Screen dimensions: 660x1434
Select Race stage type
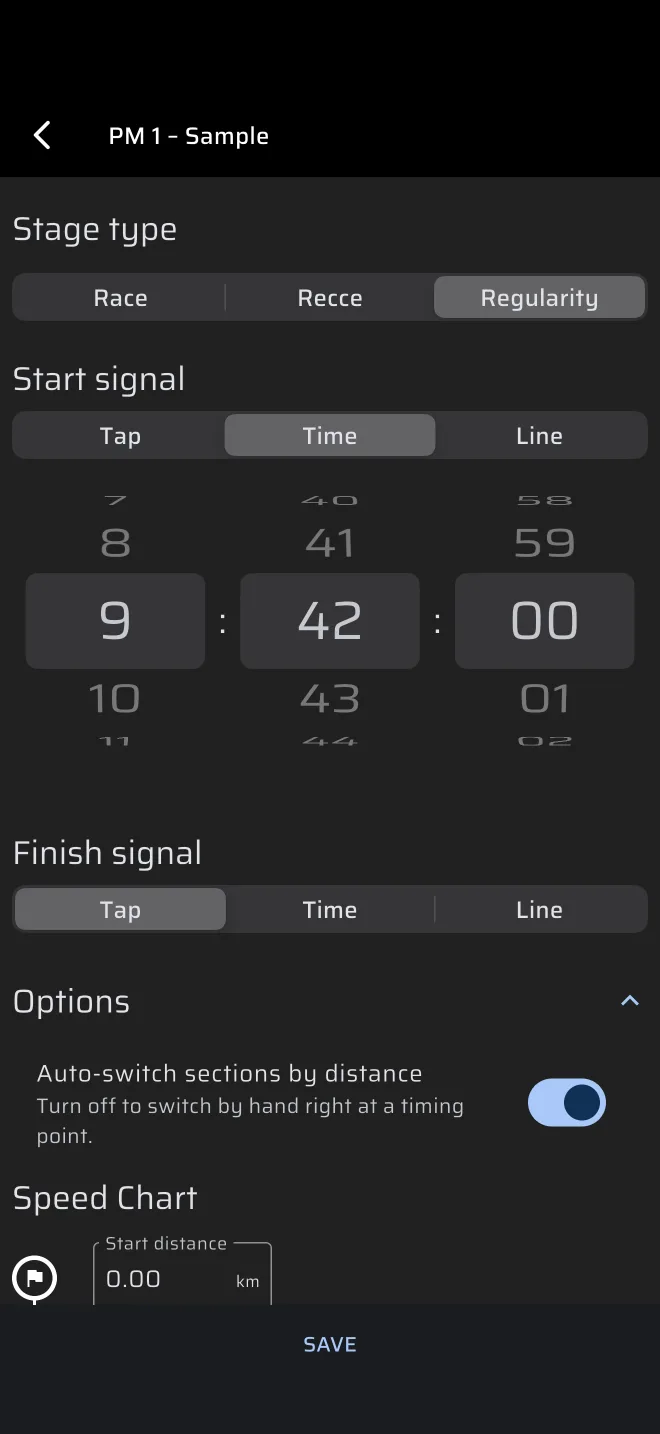tap(120, 298)
